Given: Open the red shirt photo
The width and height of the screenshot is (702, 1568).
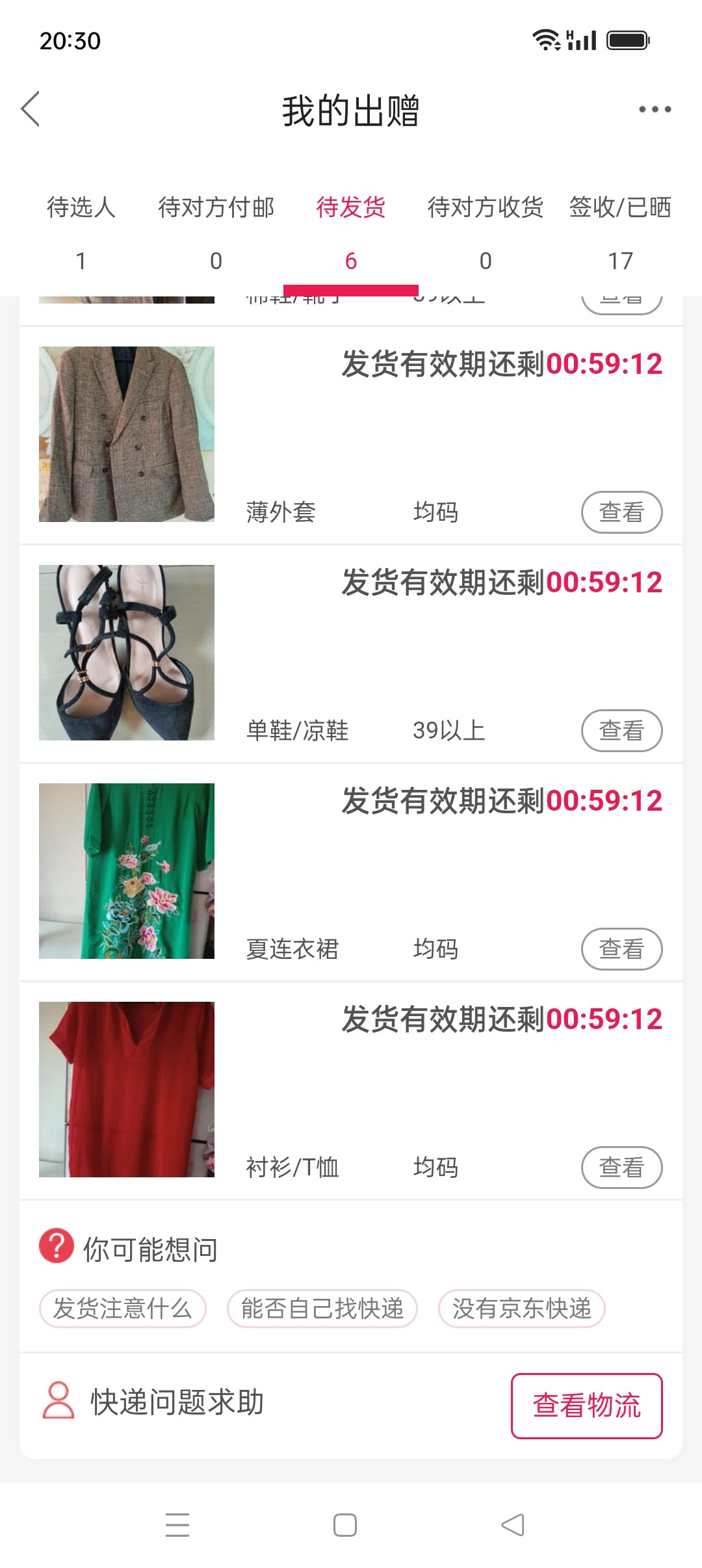Looking at the screenshot, I should tap(127, 1090).
